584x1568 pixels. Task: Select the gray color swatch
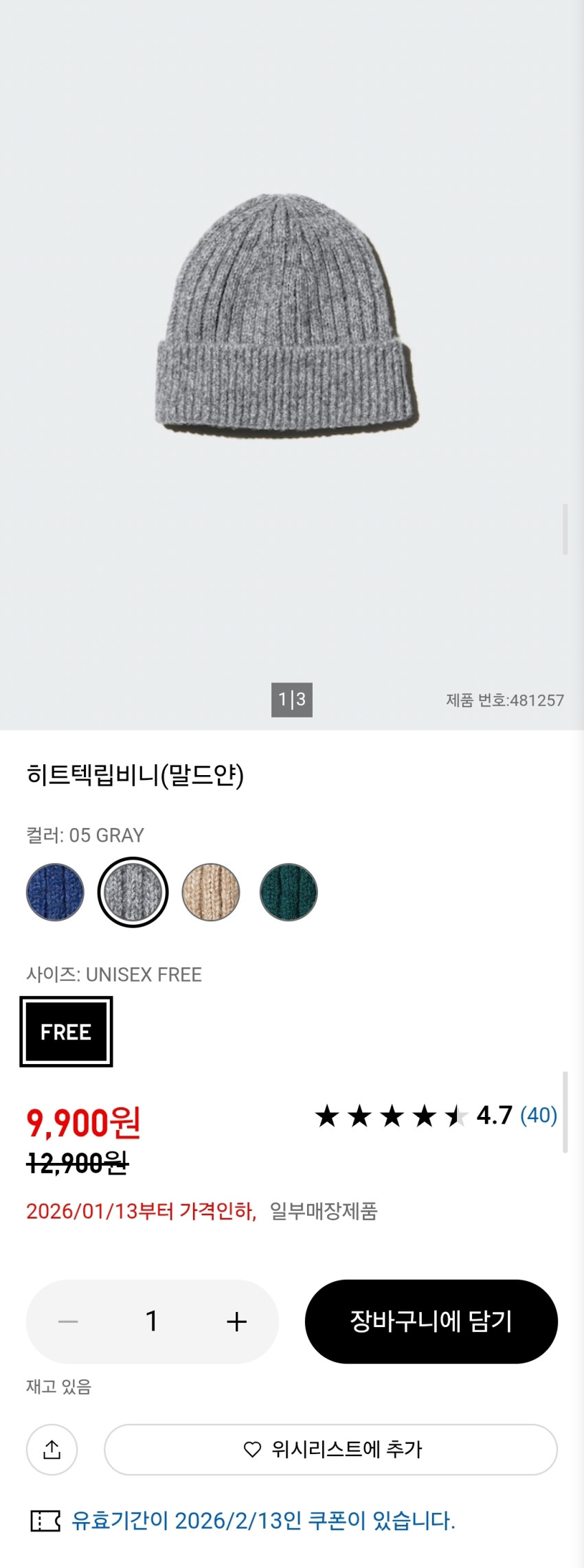tap(133, 892)
